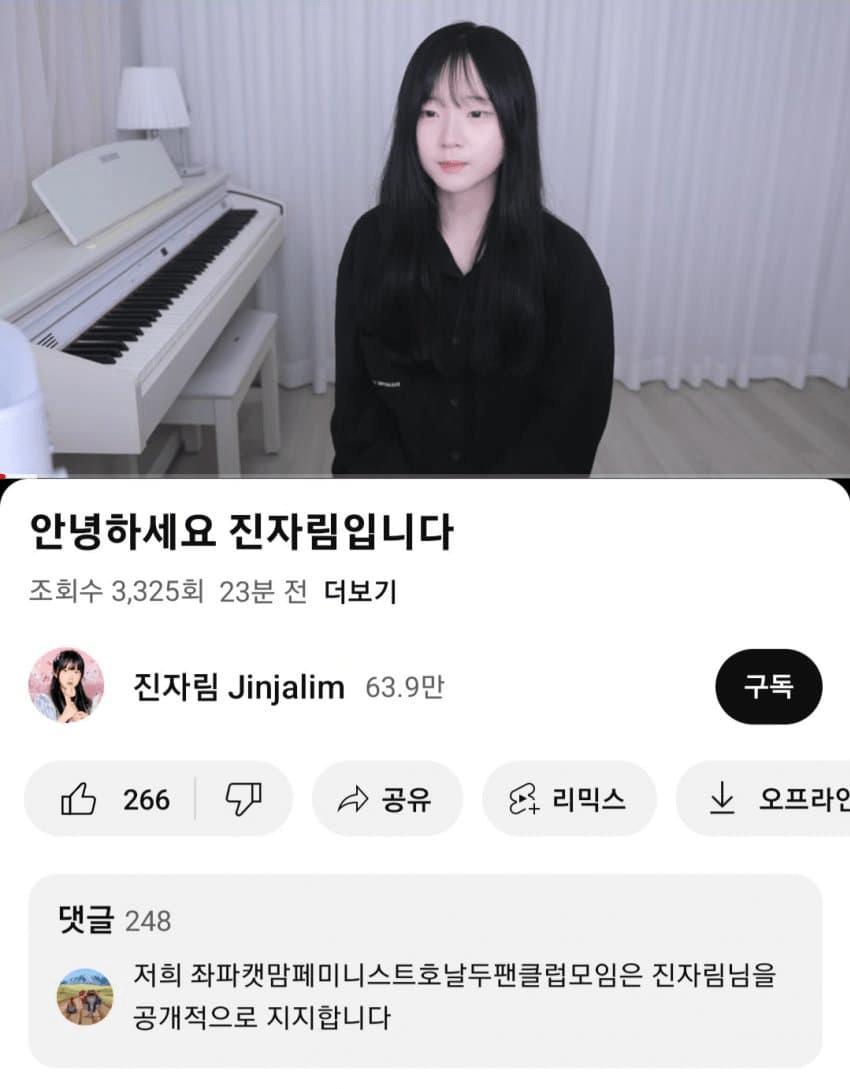Expand description with 더보기
The image size is (850, 1089).
361,592
